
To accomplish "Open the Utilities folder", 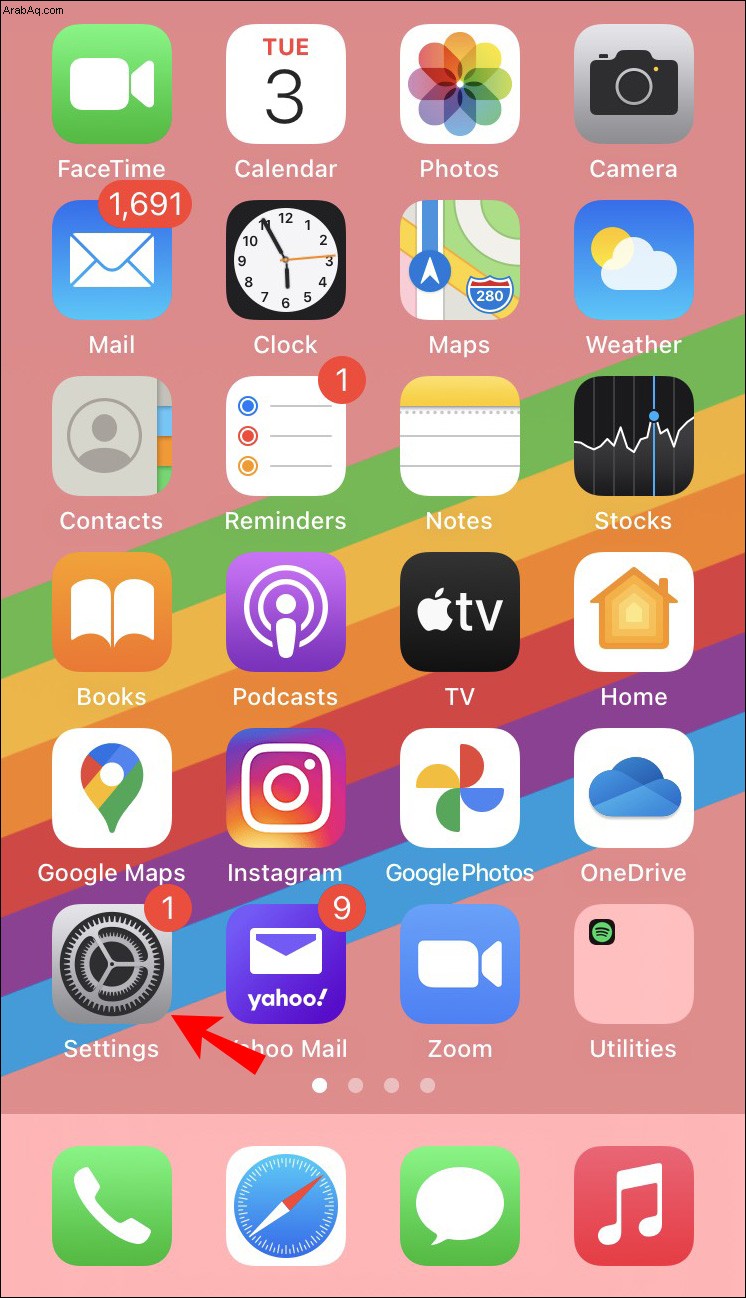I will [x=634, y=964].
